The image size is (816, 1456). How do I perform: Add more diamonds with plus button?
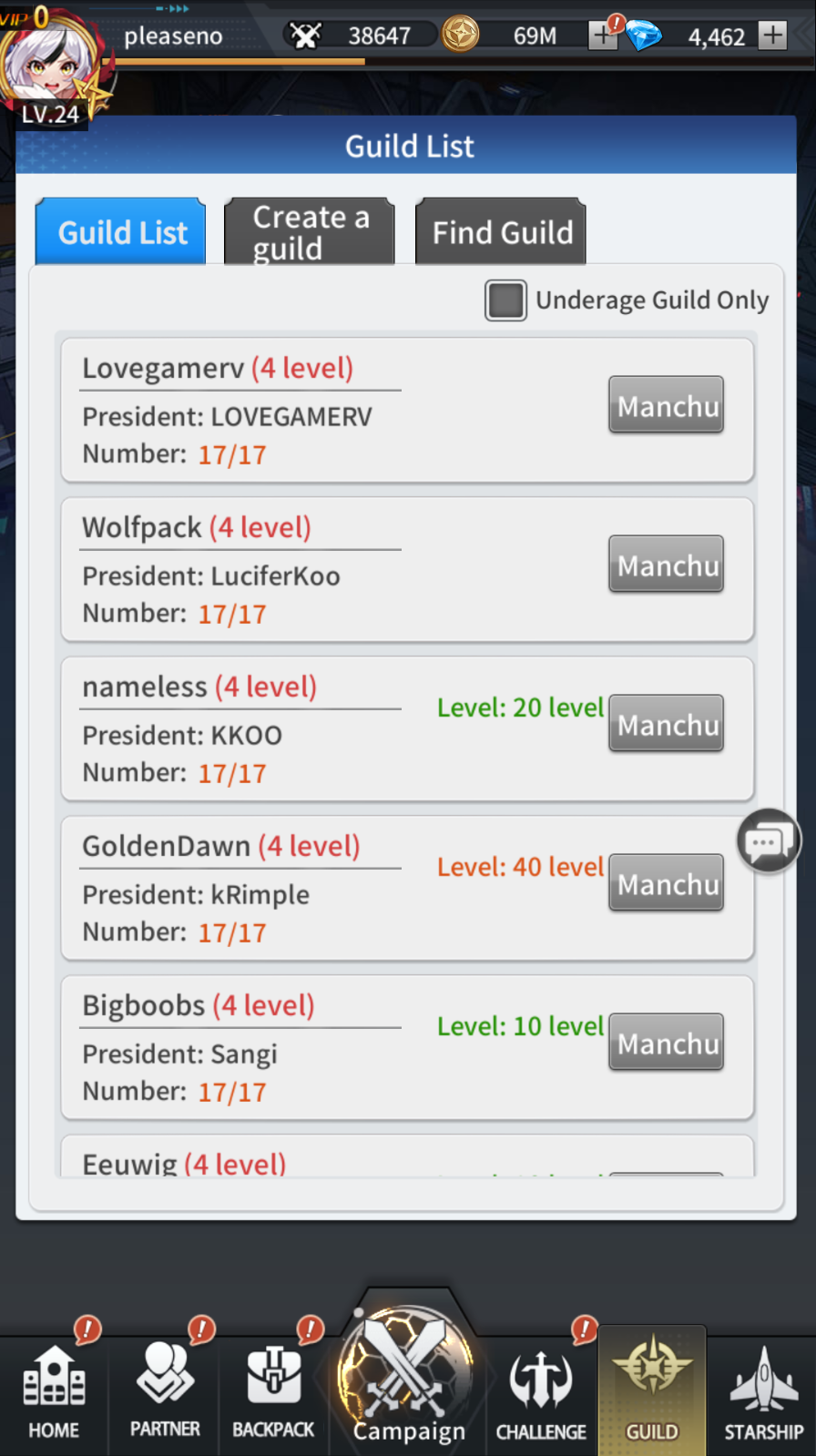click(x=773, y=36)
